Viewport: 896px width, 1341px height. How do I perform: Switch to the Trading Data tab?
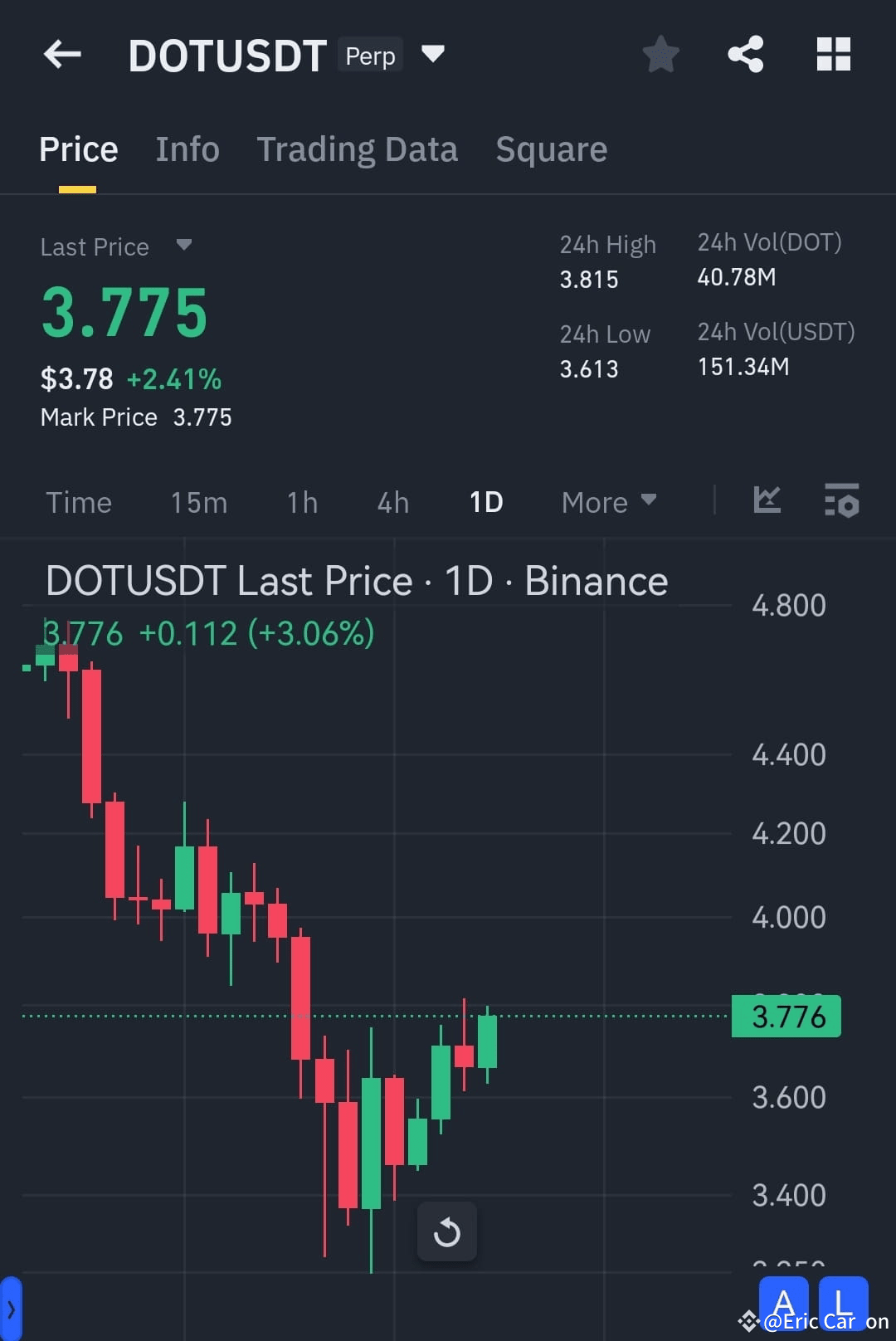tap(358, 149)
